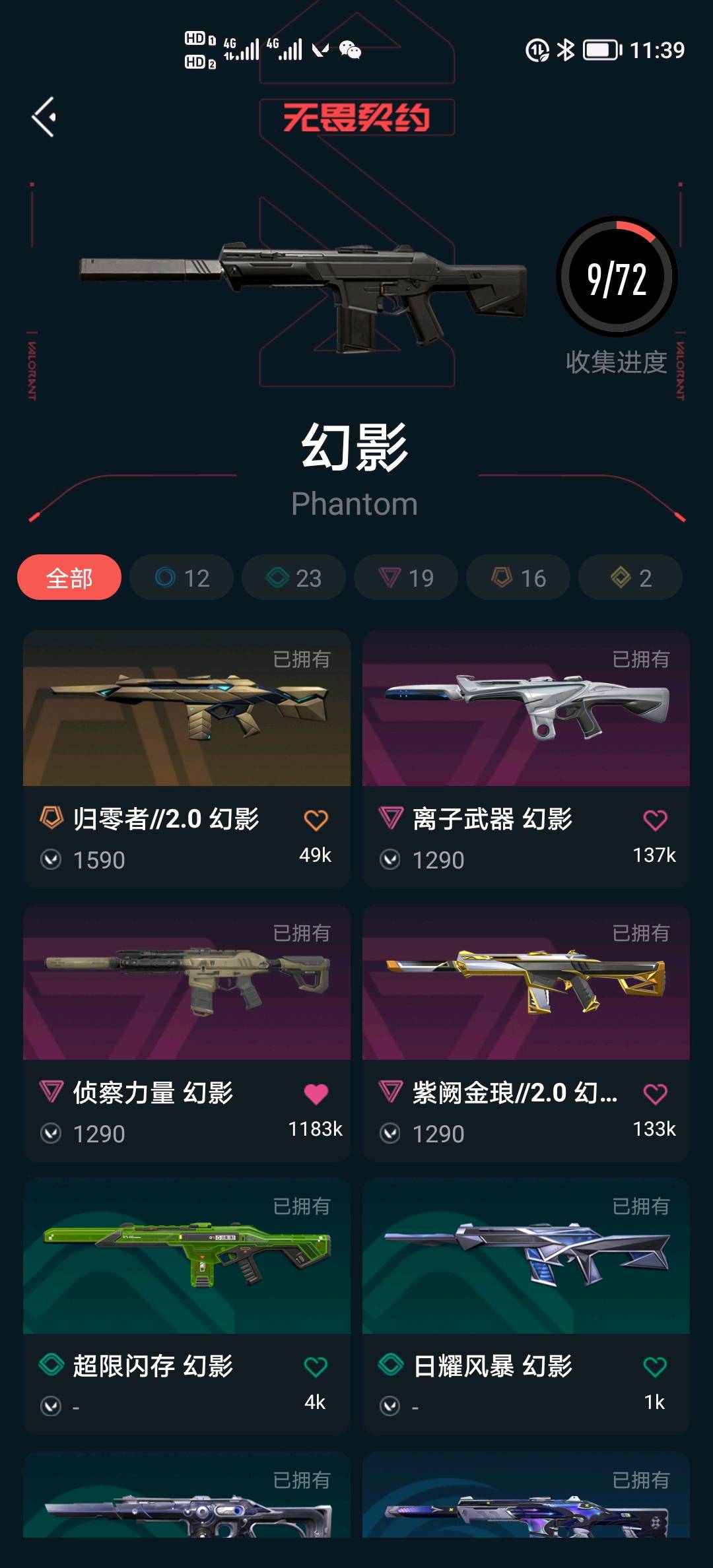Screen dimensions: 713x1568
Task: Filter skins by the green tier 23
Action: 294,577
